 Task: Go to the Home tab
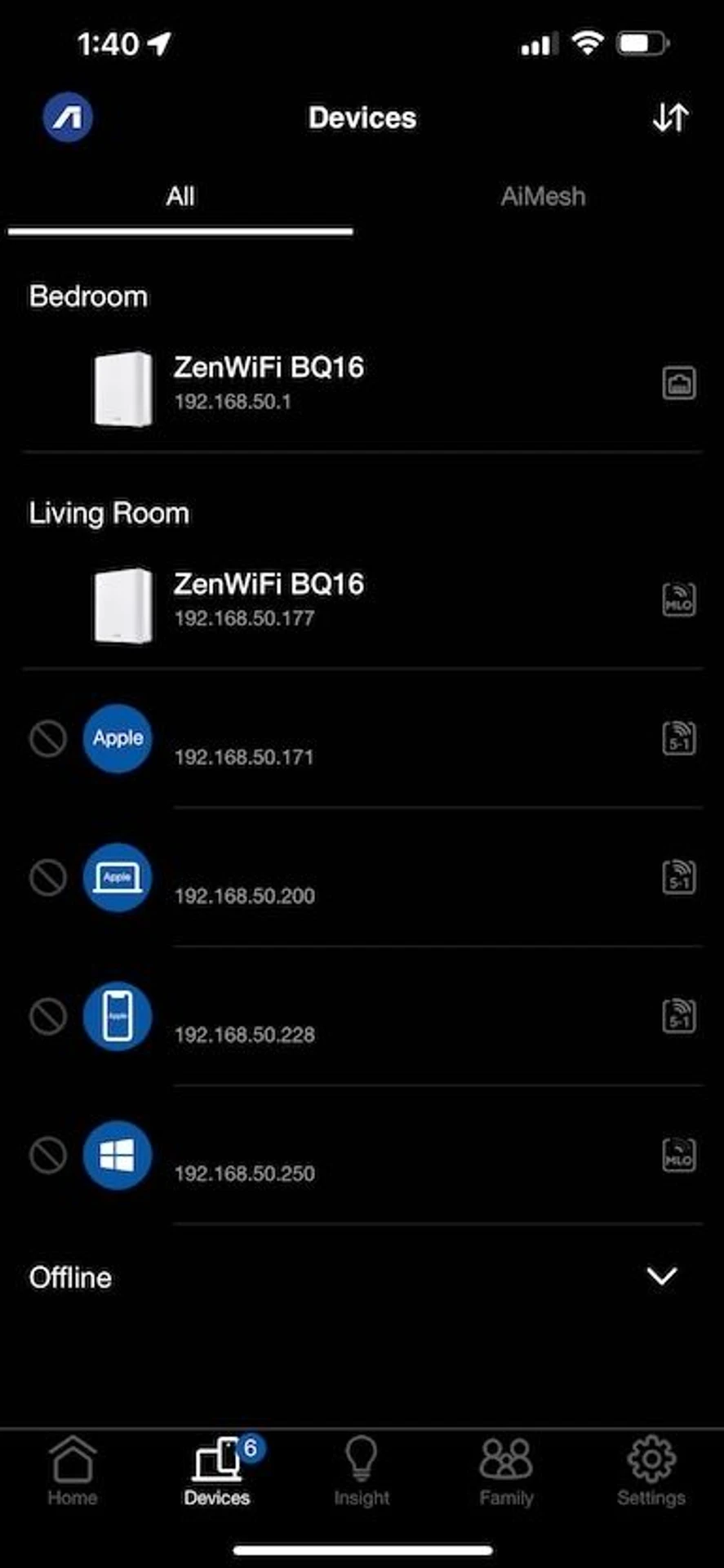point(73,1472)
